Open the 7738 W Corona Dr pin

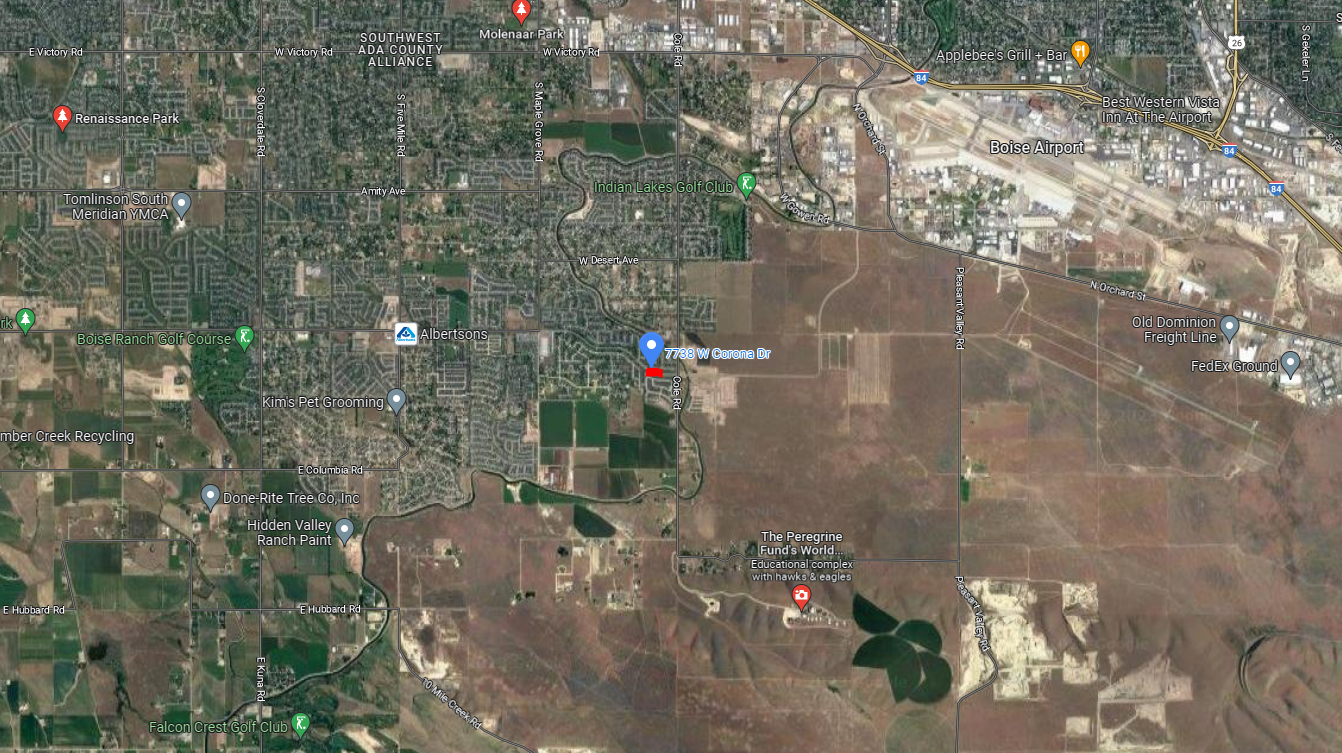(651, 348)
